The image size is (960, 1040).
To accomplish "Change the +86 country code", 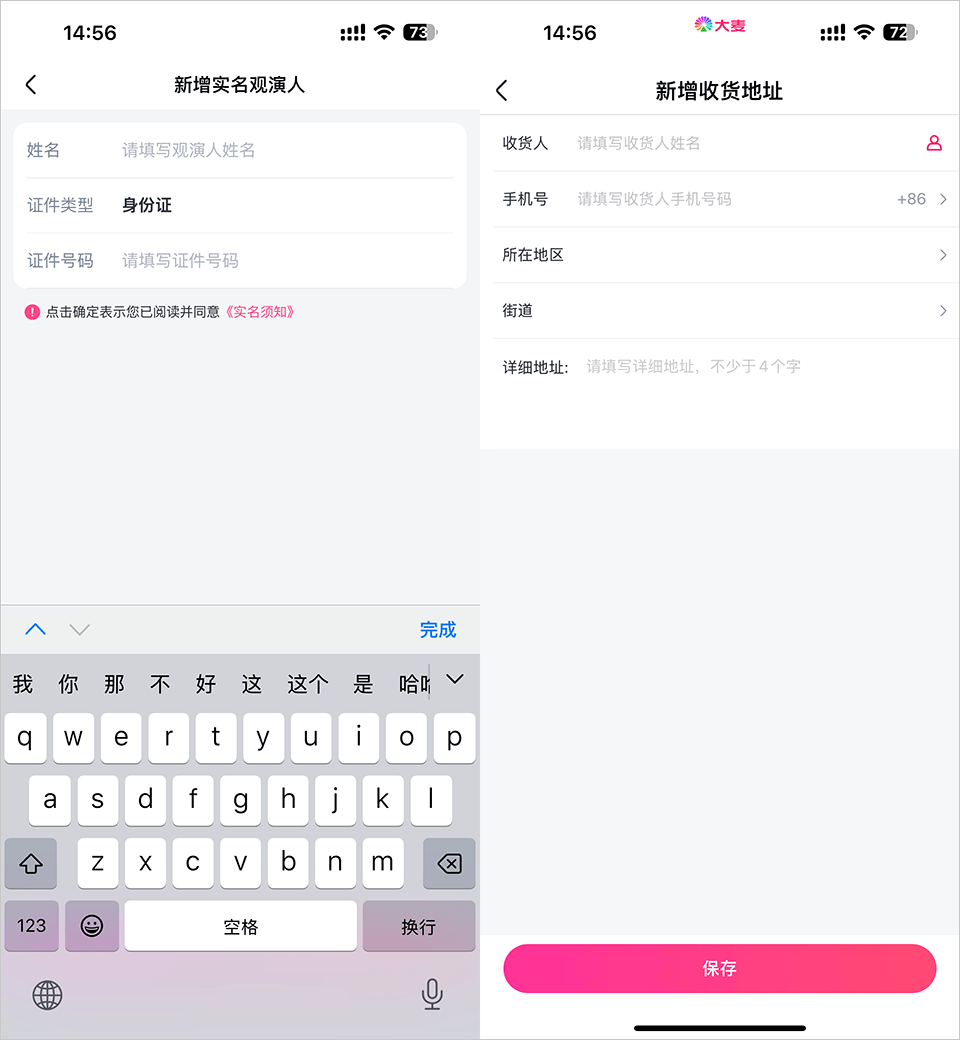I will tap(920, 199).
